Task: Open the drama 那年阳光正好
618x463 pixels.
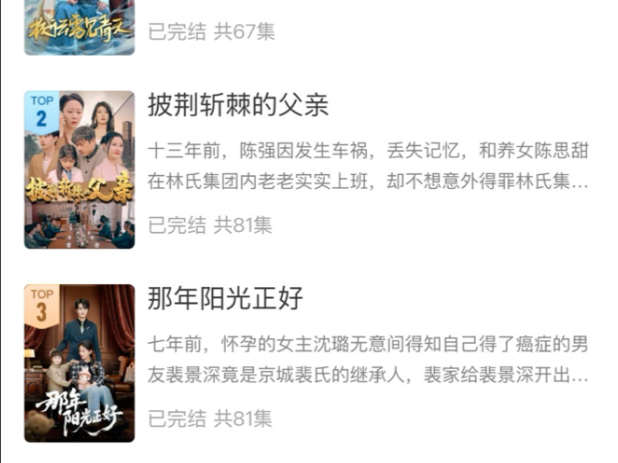Action: (225, 298)
